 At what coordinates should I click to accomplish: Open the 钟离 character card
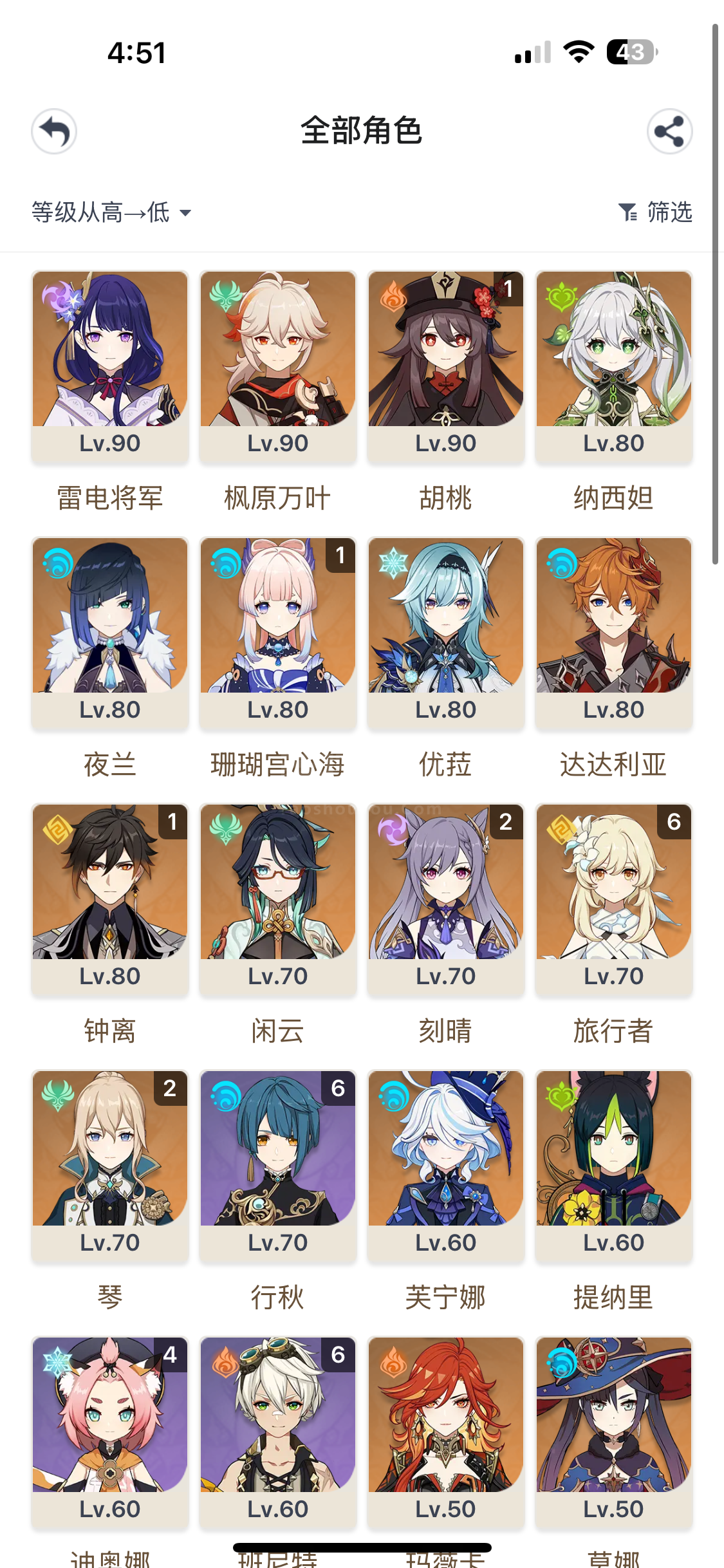pyautogui.click(x=110, y=900)
